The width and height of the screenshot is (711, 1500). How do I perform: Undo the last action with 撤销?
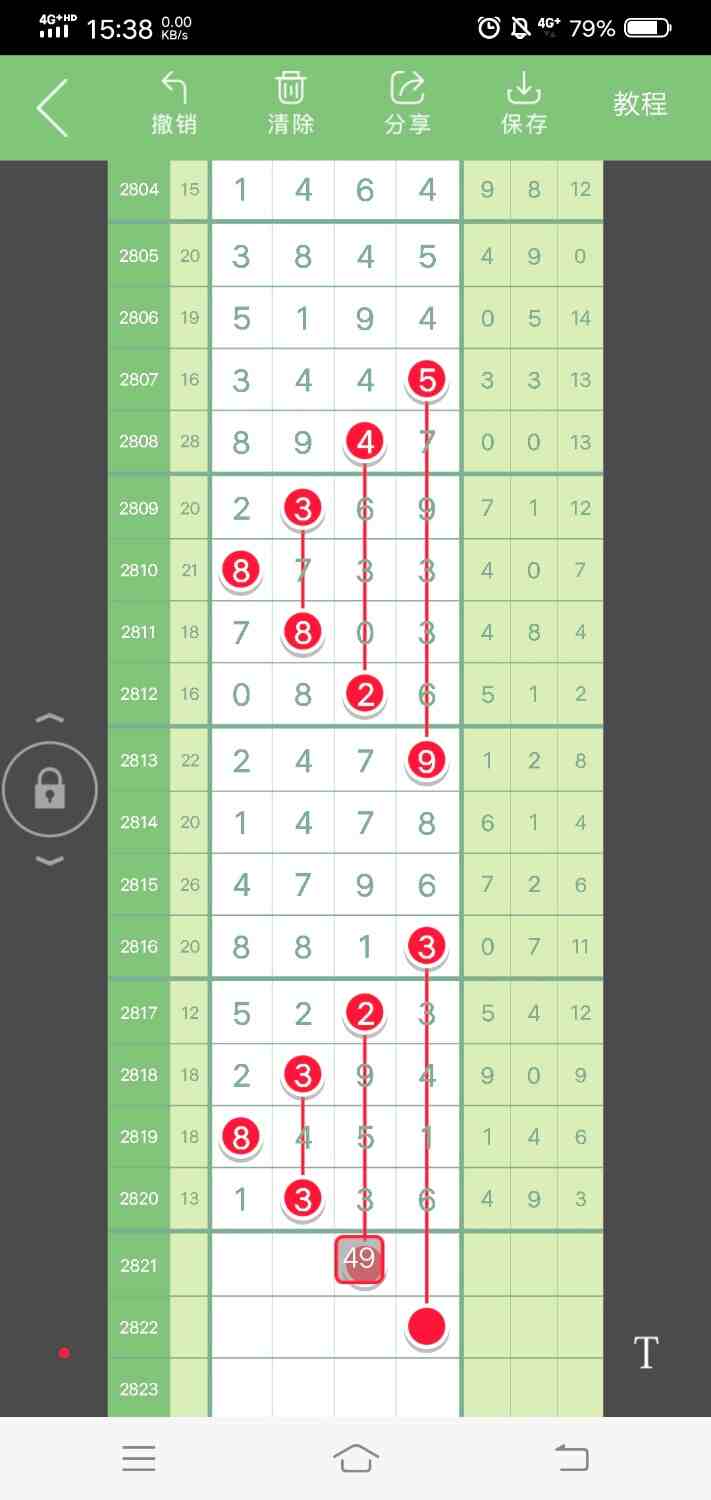(x=174, y=104)
